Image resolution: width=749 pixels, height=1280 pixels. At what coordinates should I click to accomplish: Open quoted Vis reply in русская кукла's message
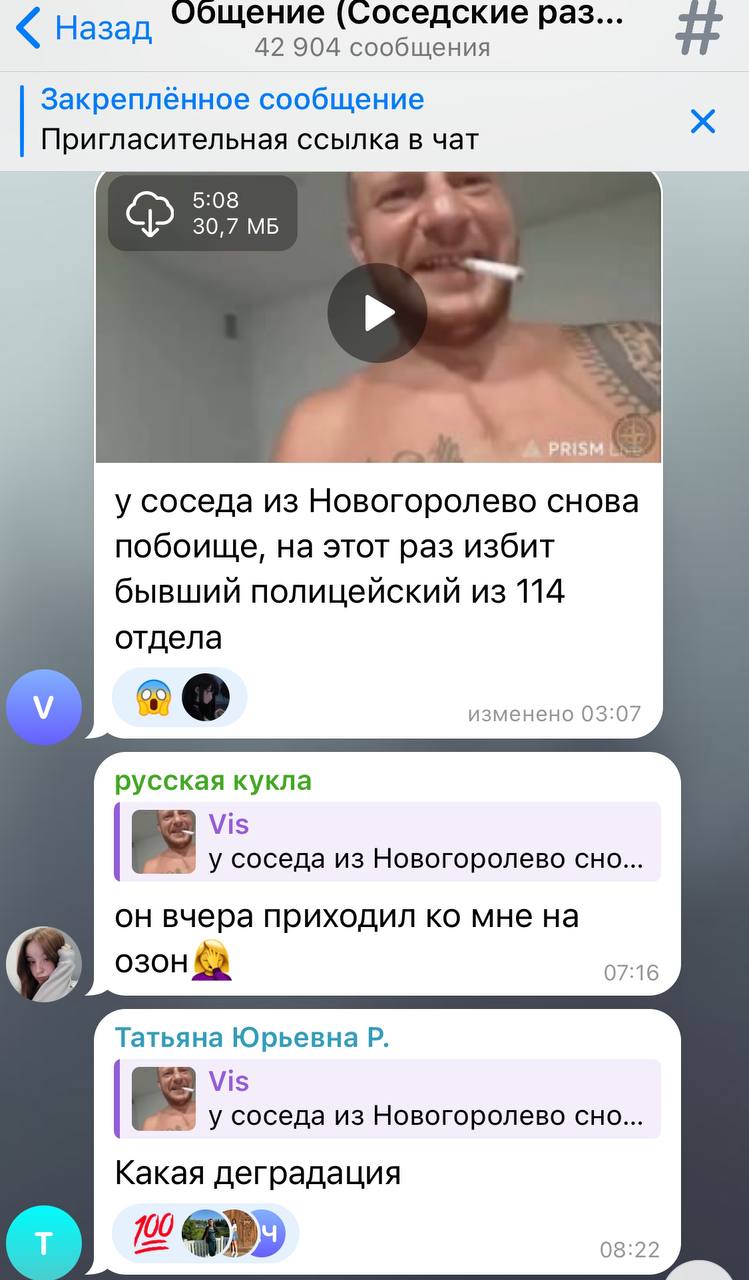tap(387, 842)
